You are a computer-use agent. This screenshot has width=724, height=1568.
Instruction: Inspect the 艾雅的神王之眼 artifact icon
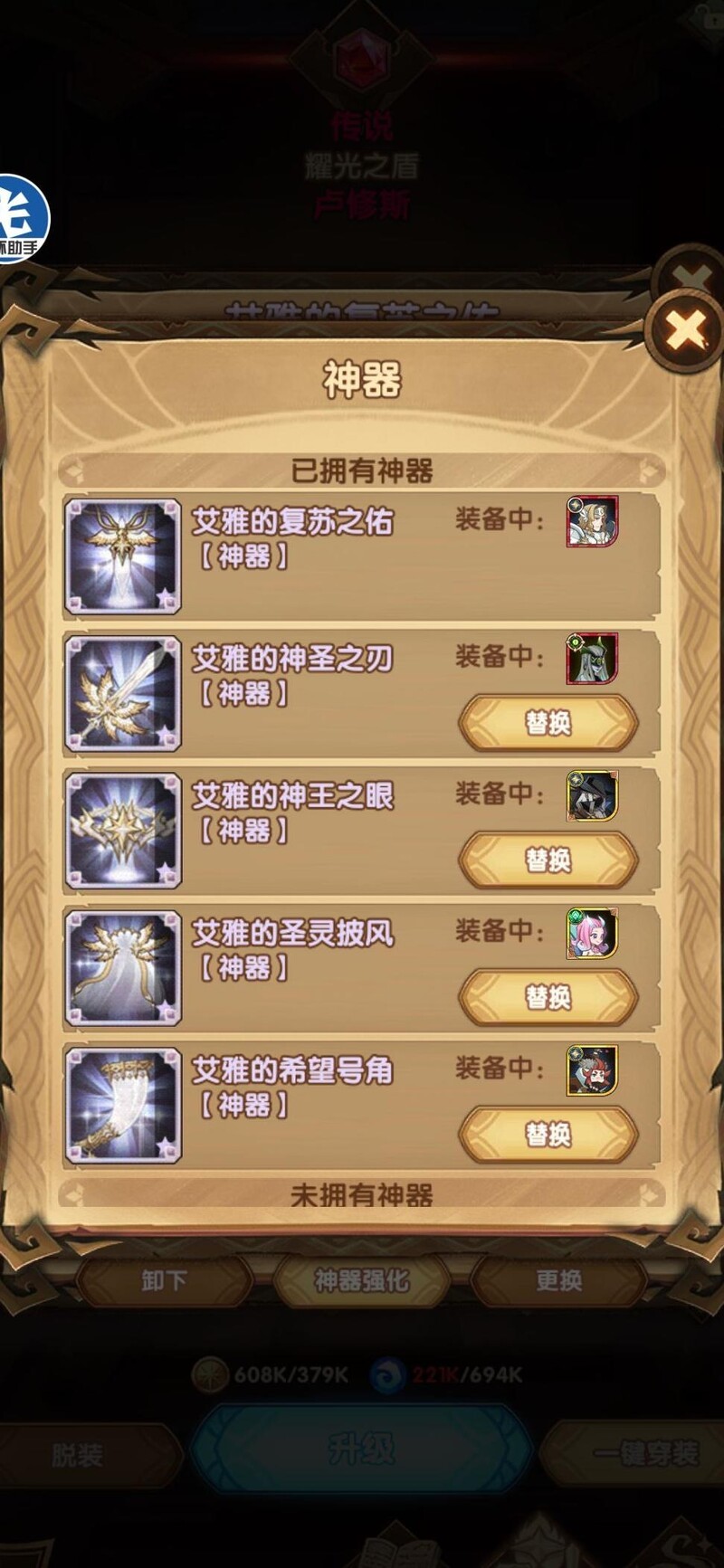pyautogui.click(x=123, y=831)
